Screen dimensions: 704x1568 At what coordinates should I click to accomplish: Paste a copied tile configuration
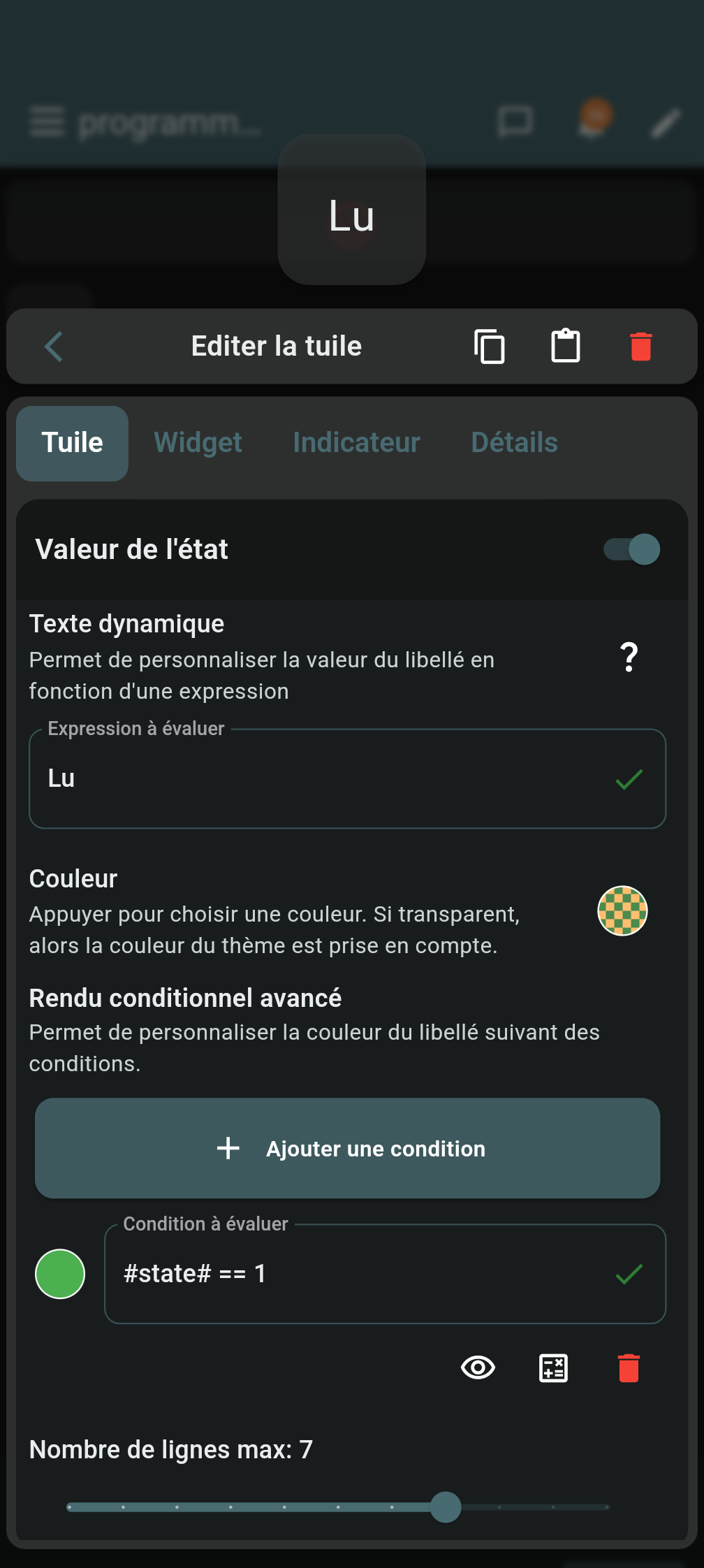pos(565,347)
